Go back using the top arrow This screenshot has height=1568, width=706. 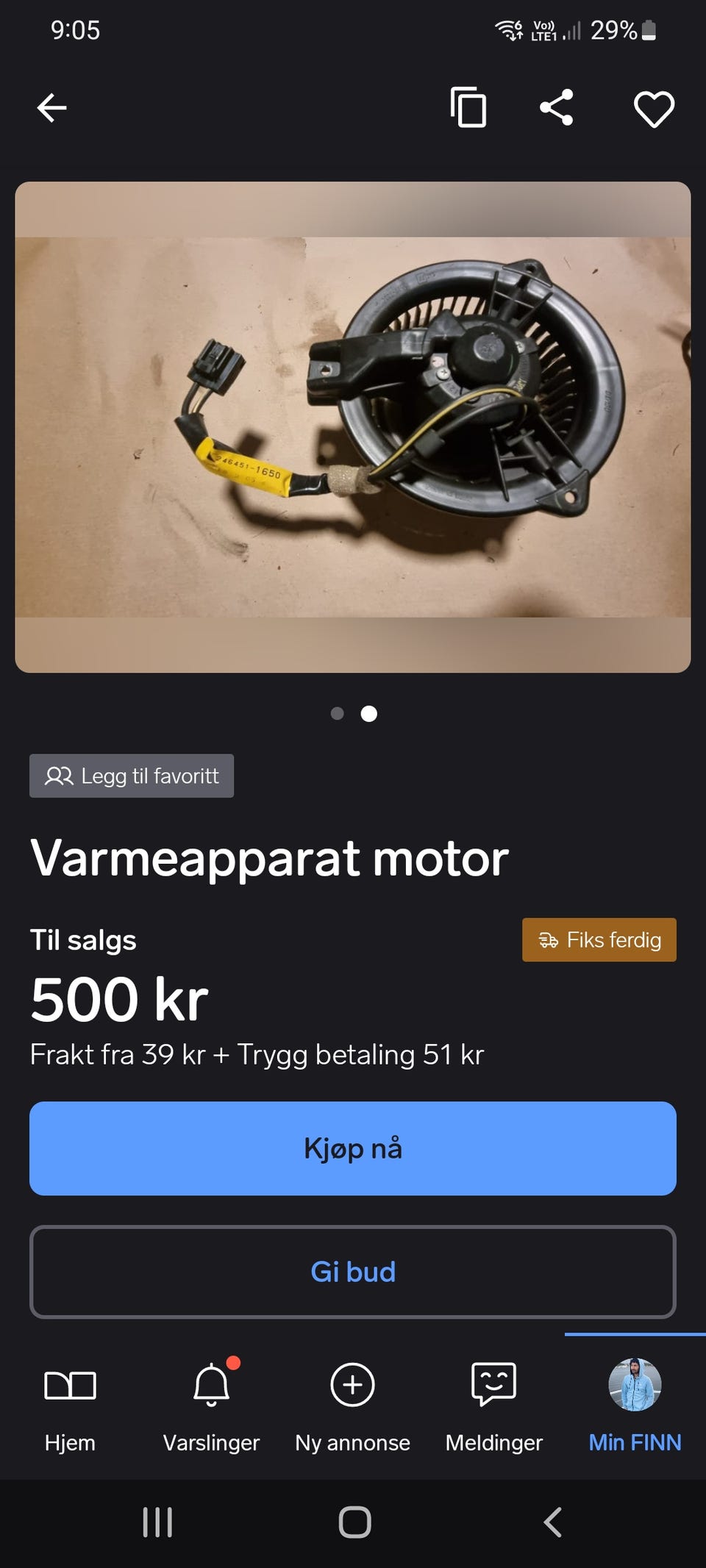tap(52, 108)
